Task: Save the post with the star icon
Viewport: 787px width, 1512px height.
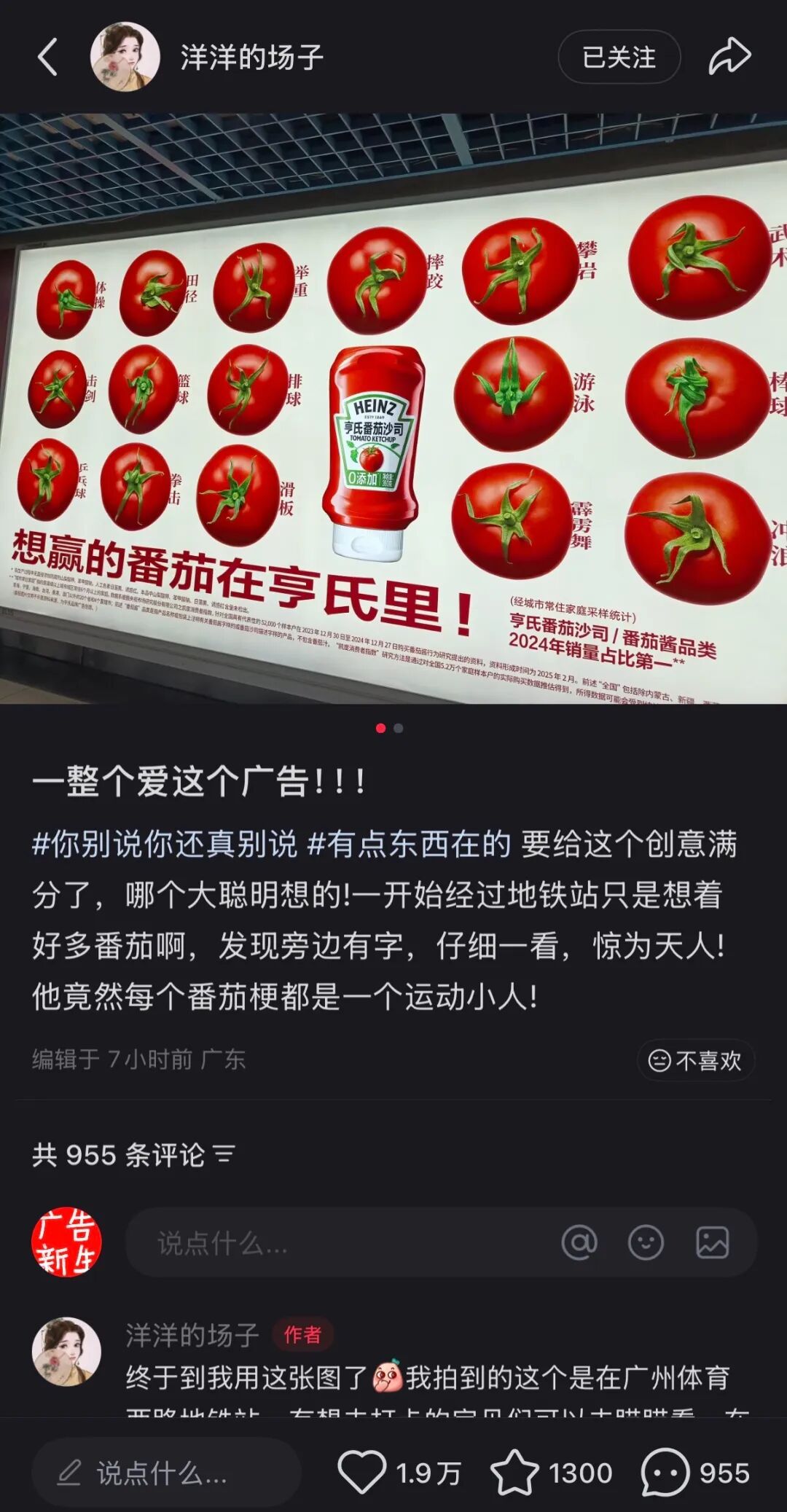Action: [514, 1473]
